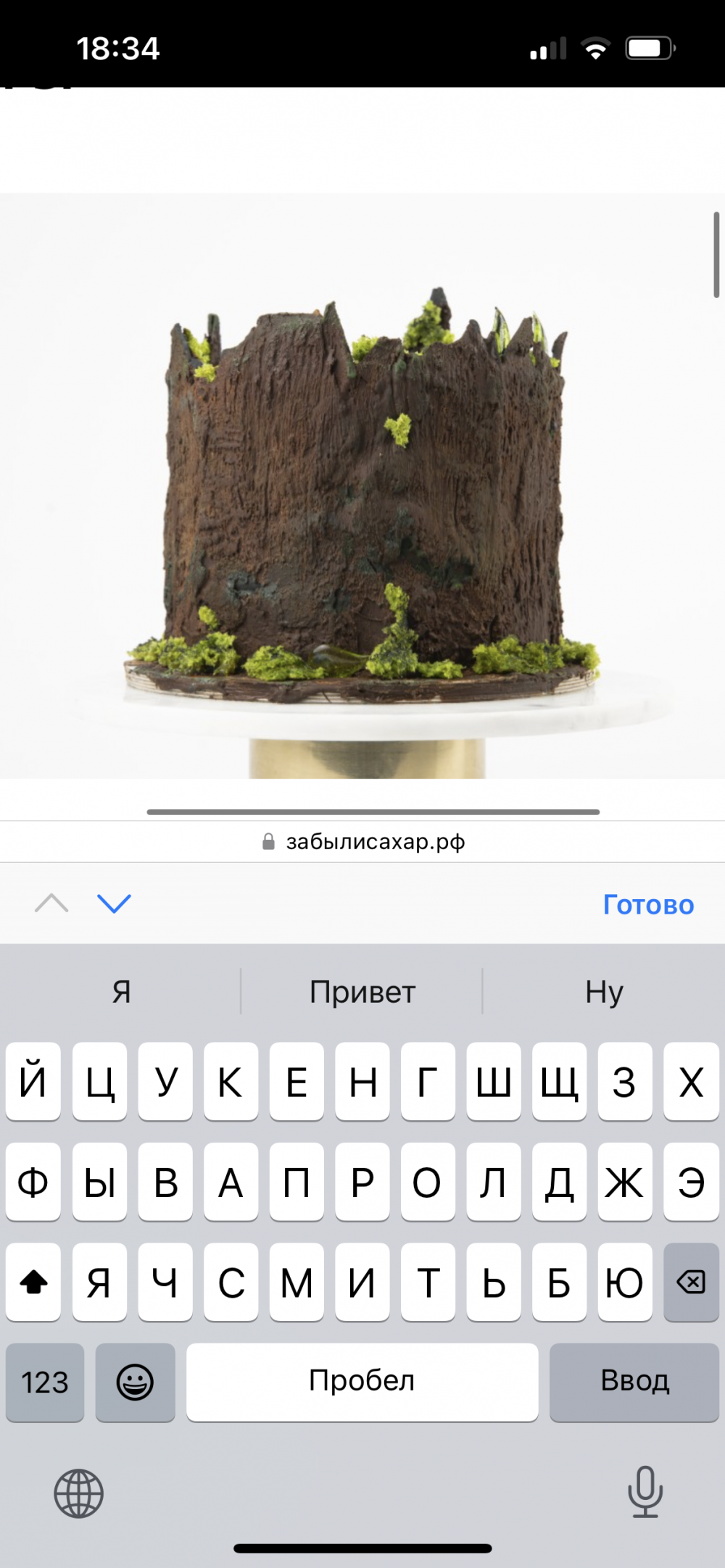The height and width of the screenshot is (1568, 725).
Task: Pick the Я word suggestion
Action: [x=121, y=992]
